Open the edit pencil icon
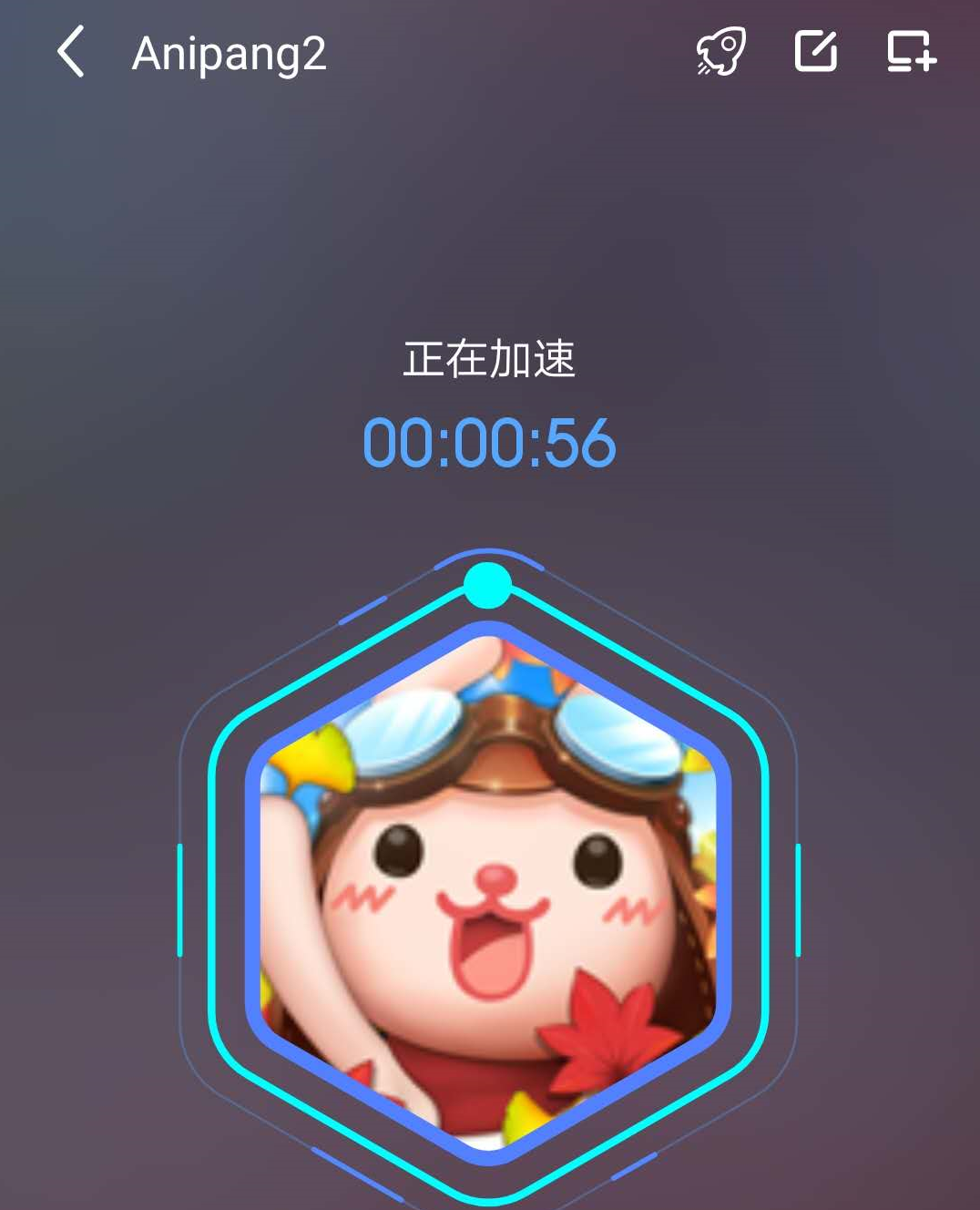Viewport: 980px width, 1210px height. [x=815, y=51]
